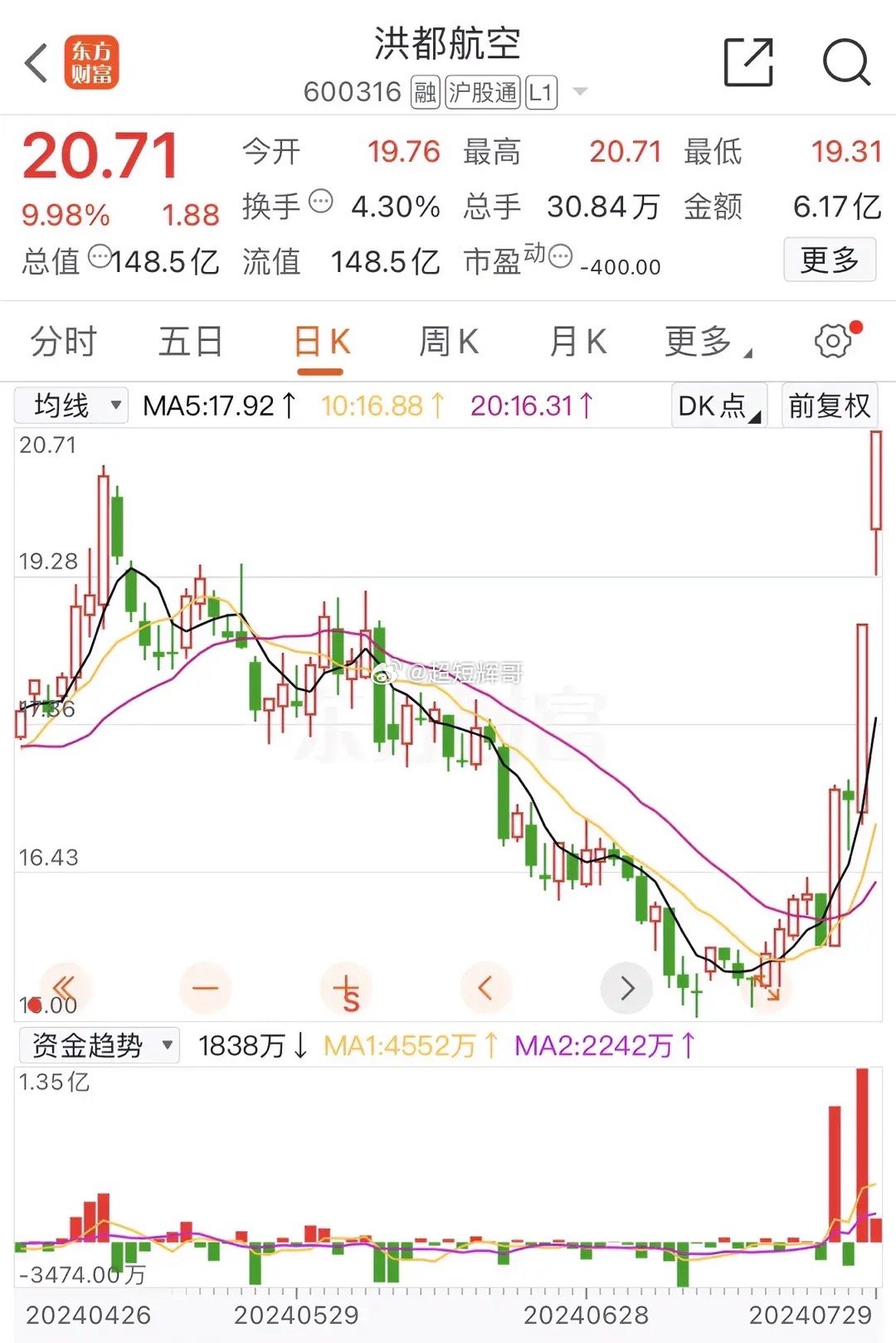View the 周K weekly chart
The image size is (896, 1343).
point(448,342)
